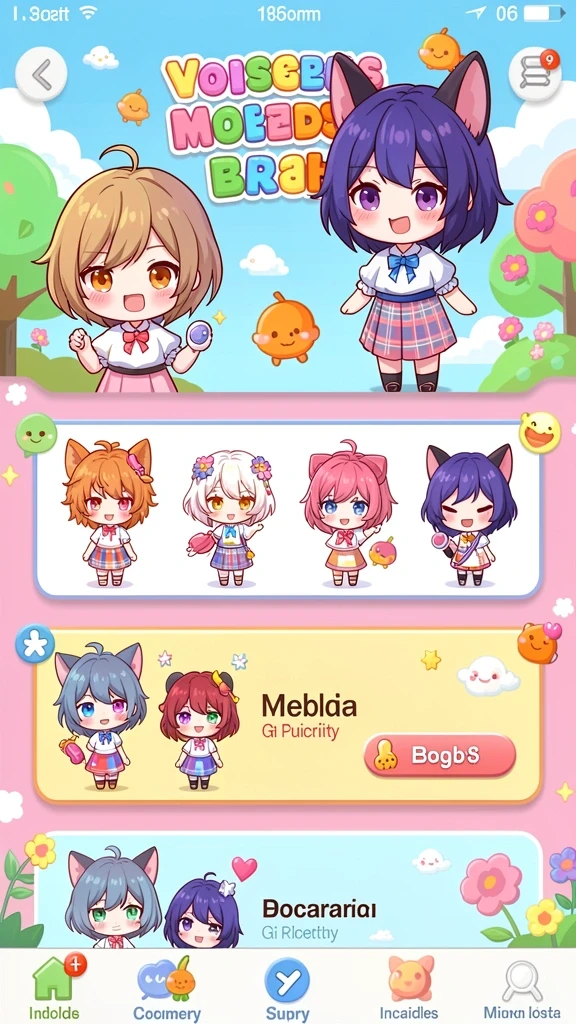Switch to the Indolds home tab
The width and height of the screenshot is (576, 1024).
point(54,987)
